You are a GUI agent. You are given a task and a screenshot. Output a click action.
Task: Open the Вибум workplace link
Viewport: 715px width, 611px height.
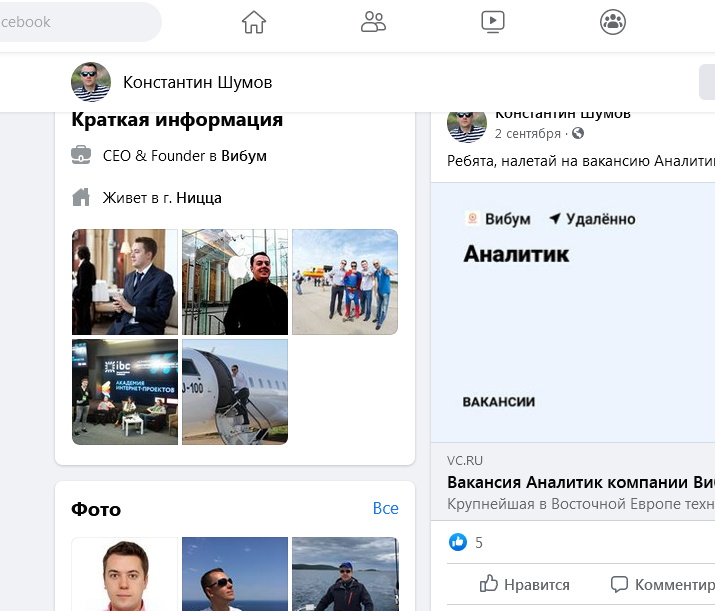coord(244,156)
